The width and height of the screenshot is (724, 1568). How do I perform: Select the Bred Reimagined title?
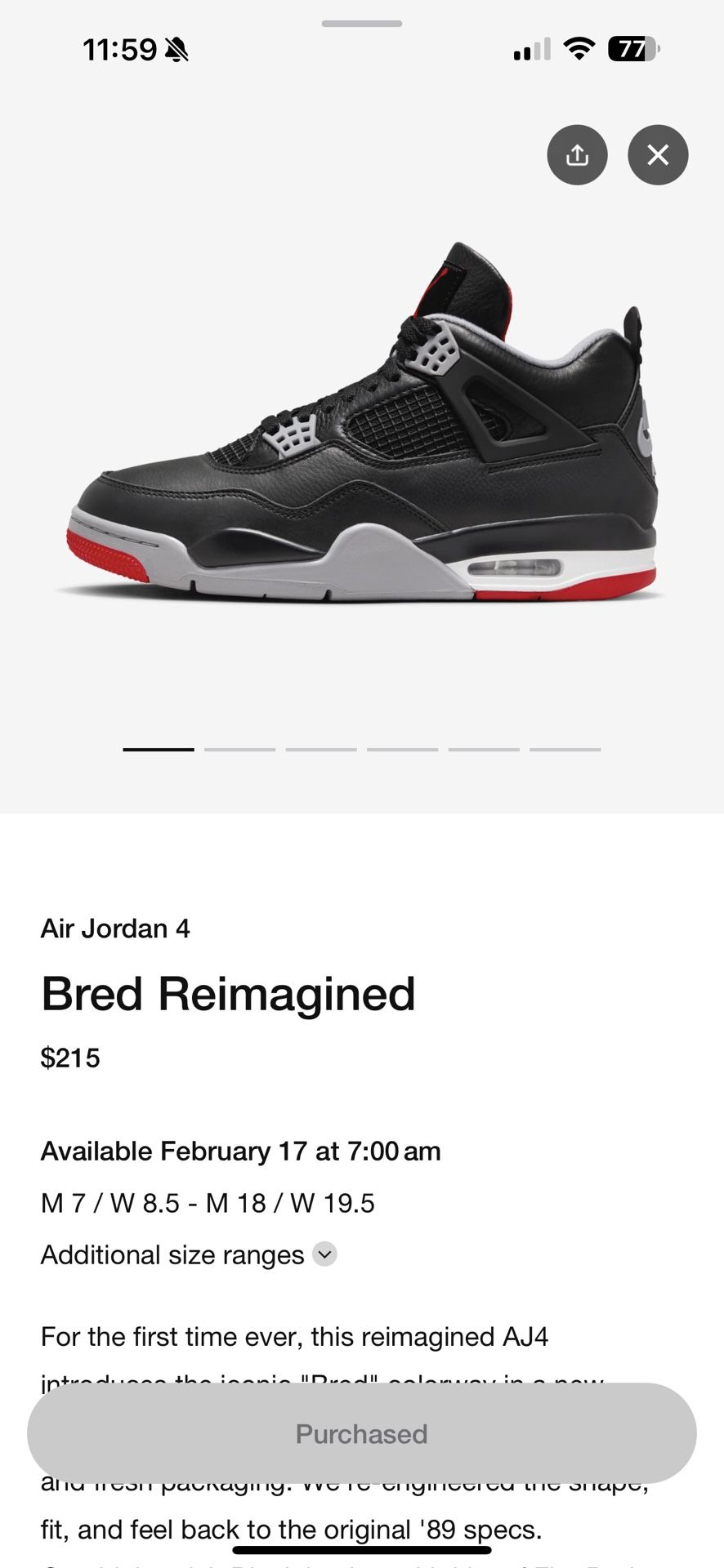[228, 994]
